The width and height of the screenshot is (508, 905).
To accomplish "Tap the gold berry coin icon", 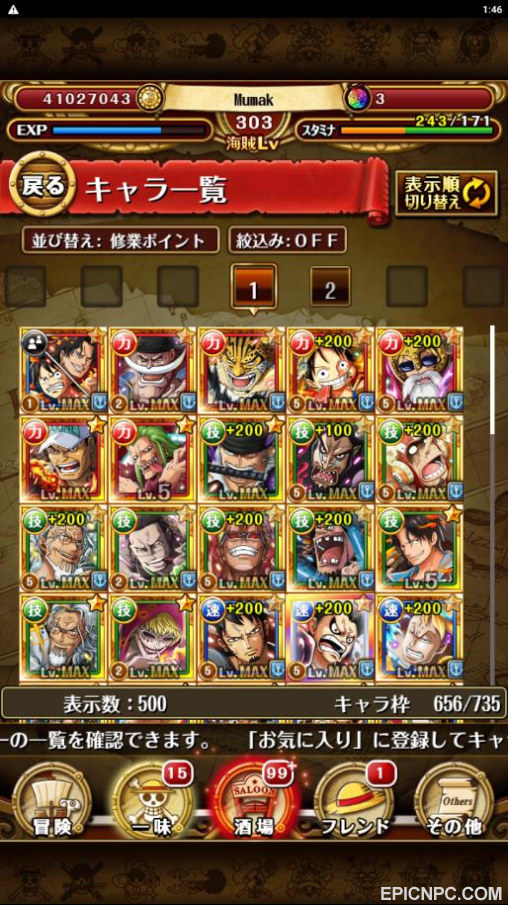I will (150, 99).
